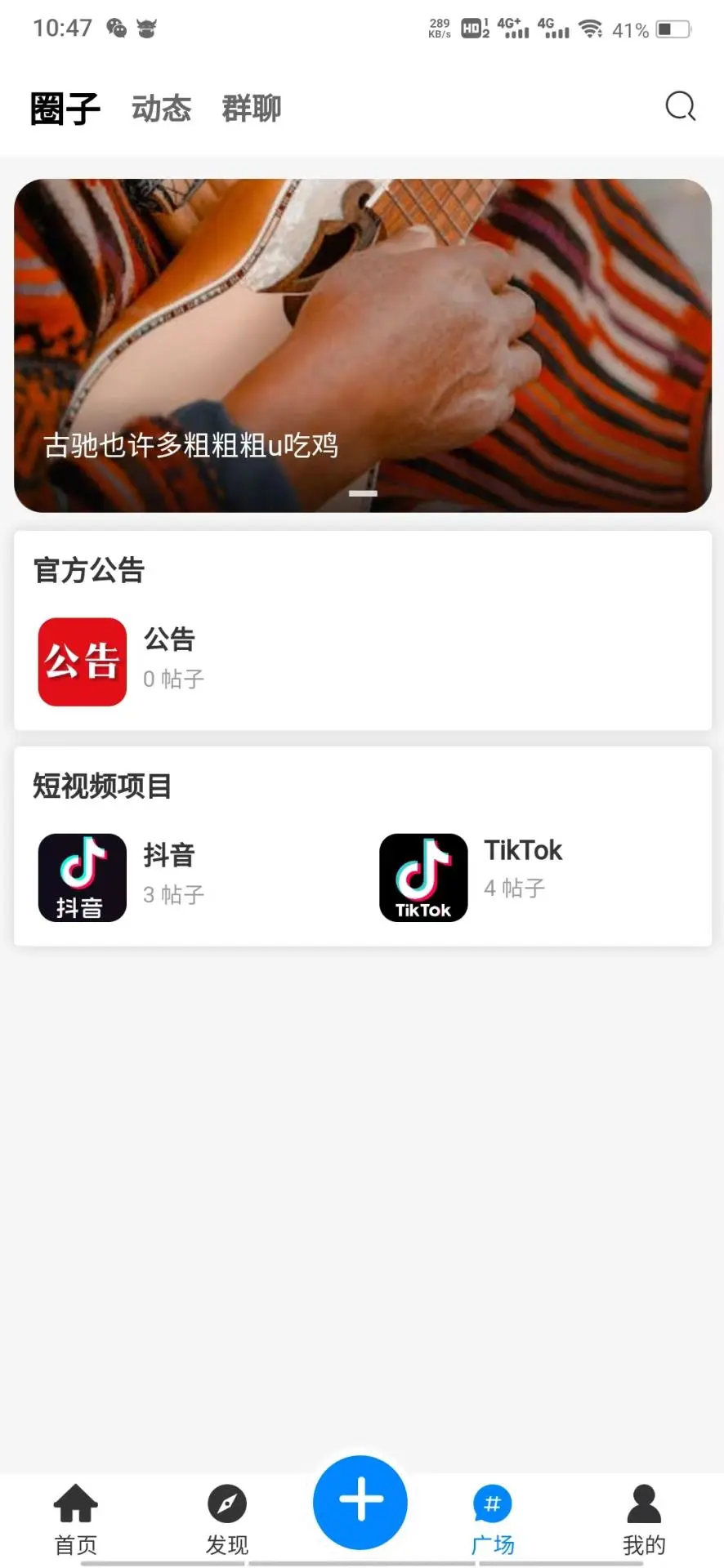Open the TikTok circle icon

coord(422,877)
